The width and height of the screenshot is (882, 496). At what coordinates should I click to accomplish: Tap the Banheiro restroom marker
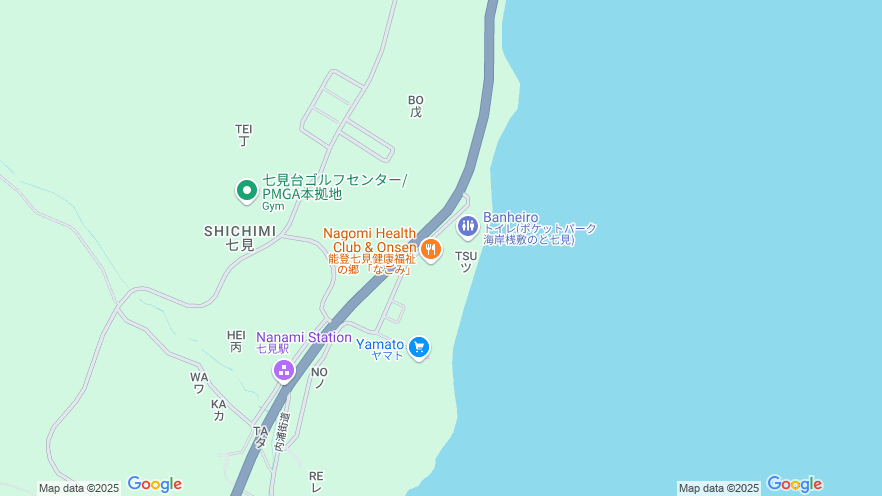click(467, 227)
